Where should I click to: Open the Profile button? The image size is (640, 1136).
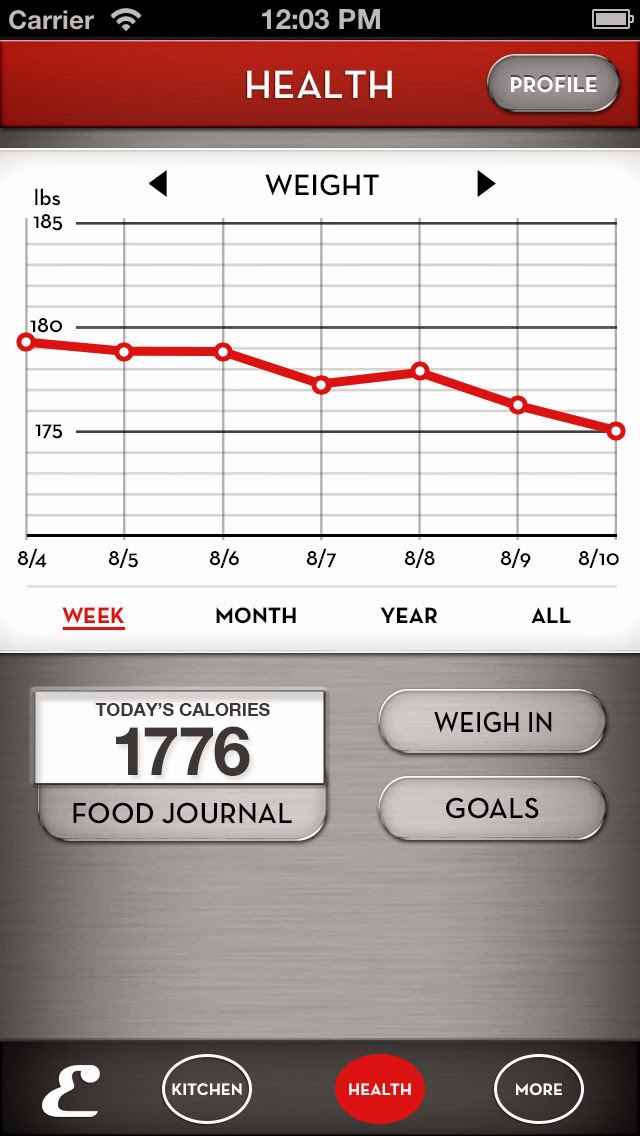(x=552, y=85)
